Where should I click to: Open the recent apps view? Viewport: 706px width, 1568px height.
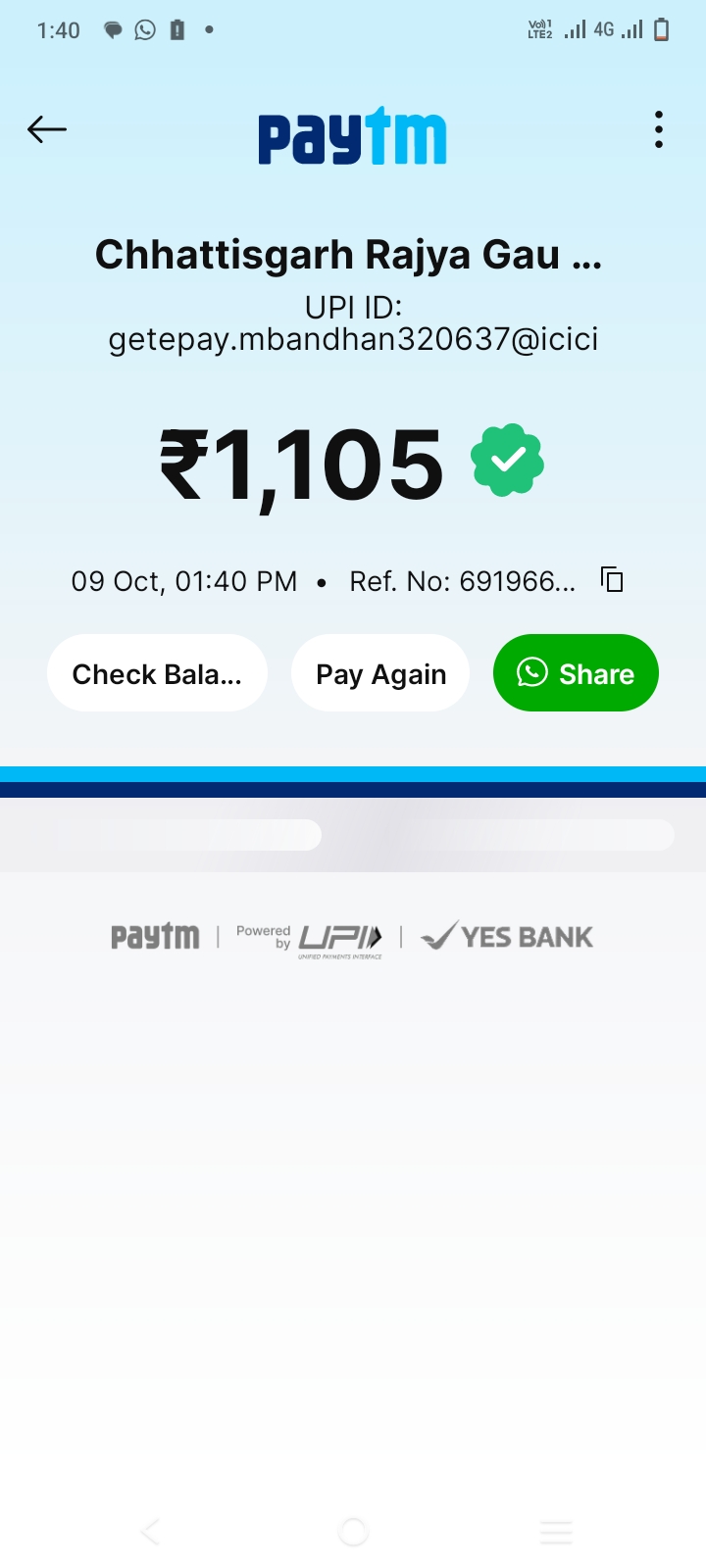pos(556,1531)
